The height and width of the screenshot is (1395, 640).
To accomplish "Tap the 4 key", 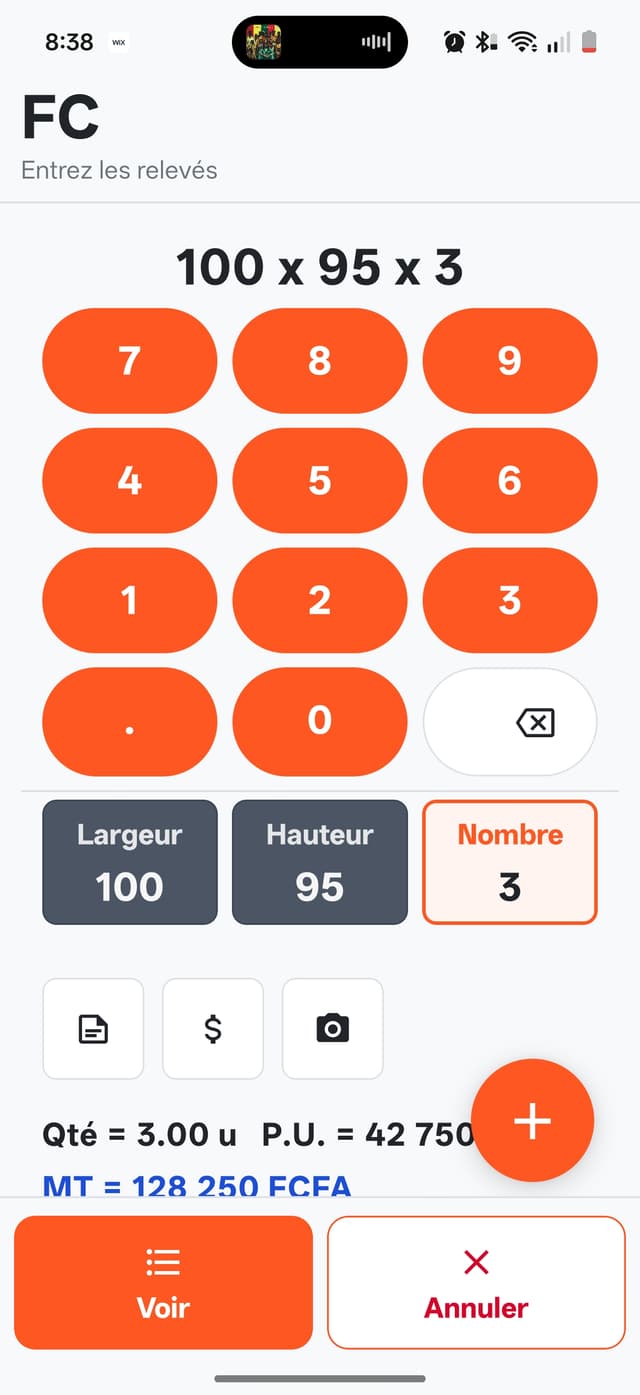I will click(x=129, y=481).
